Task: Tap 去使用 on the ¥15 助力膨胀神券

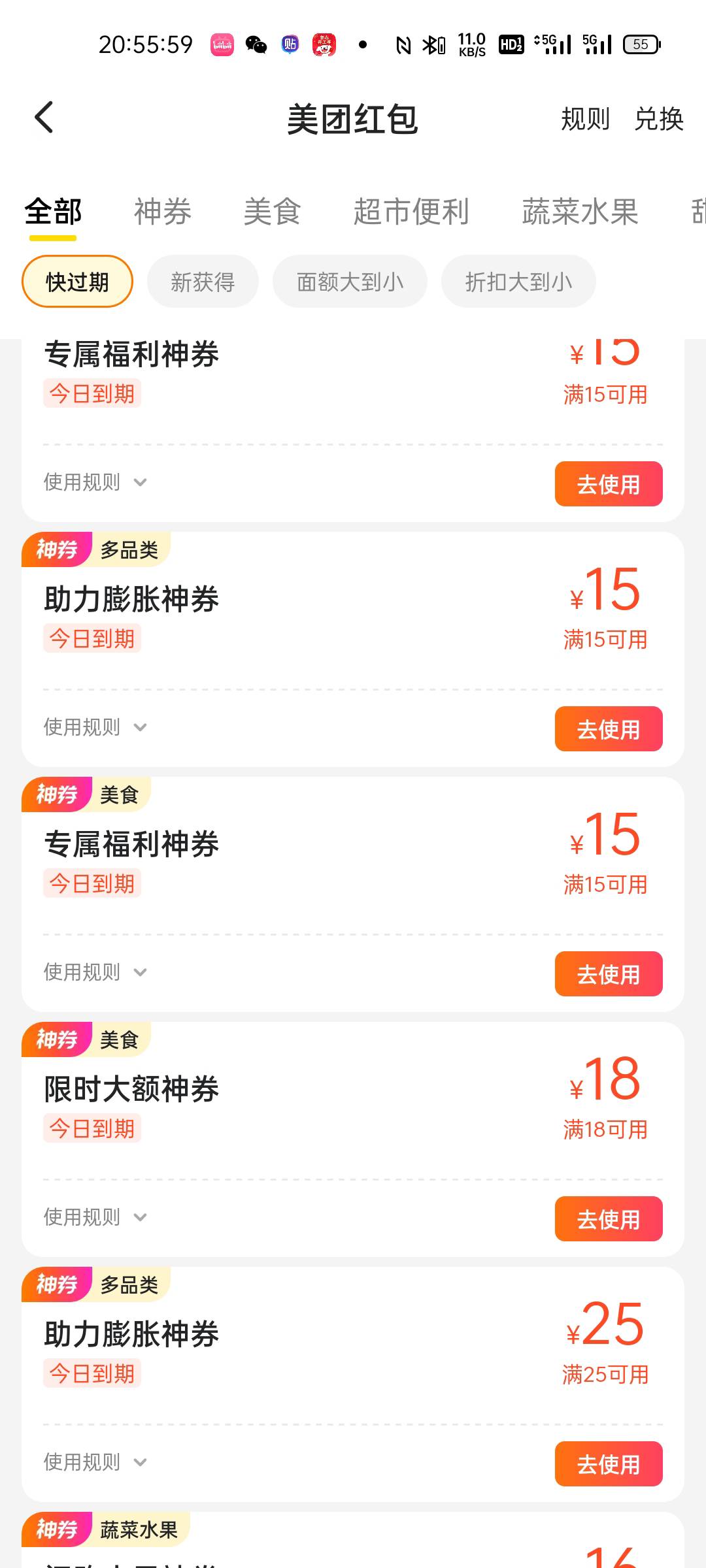Action: coord(609,729)
